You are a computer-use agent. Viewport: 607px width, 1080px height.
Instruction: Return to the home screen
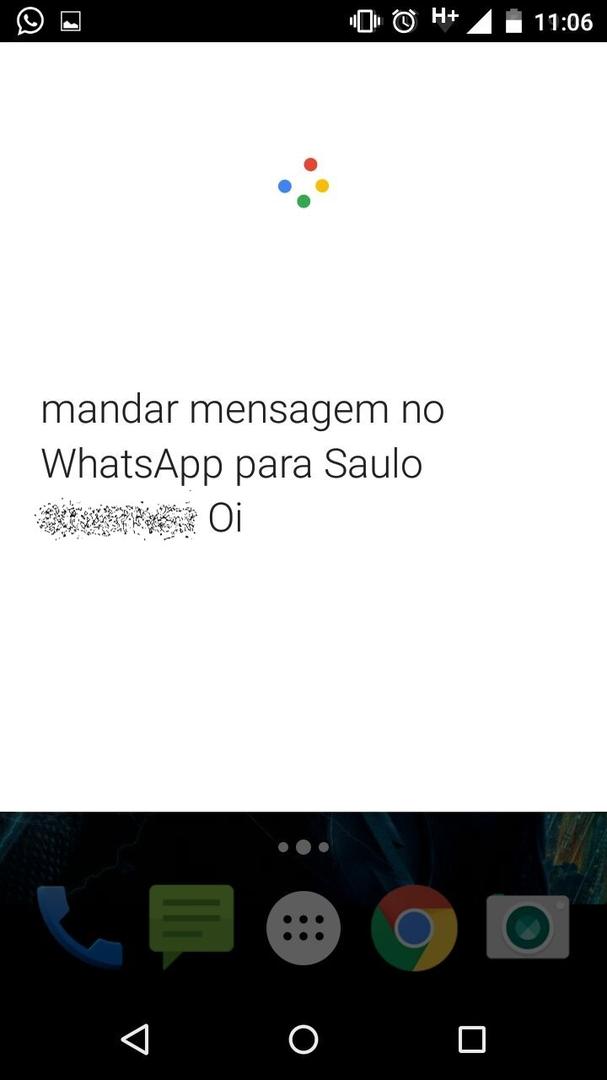[303, 1039]
